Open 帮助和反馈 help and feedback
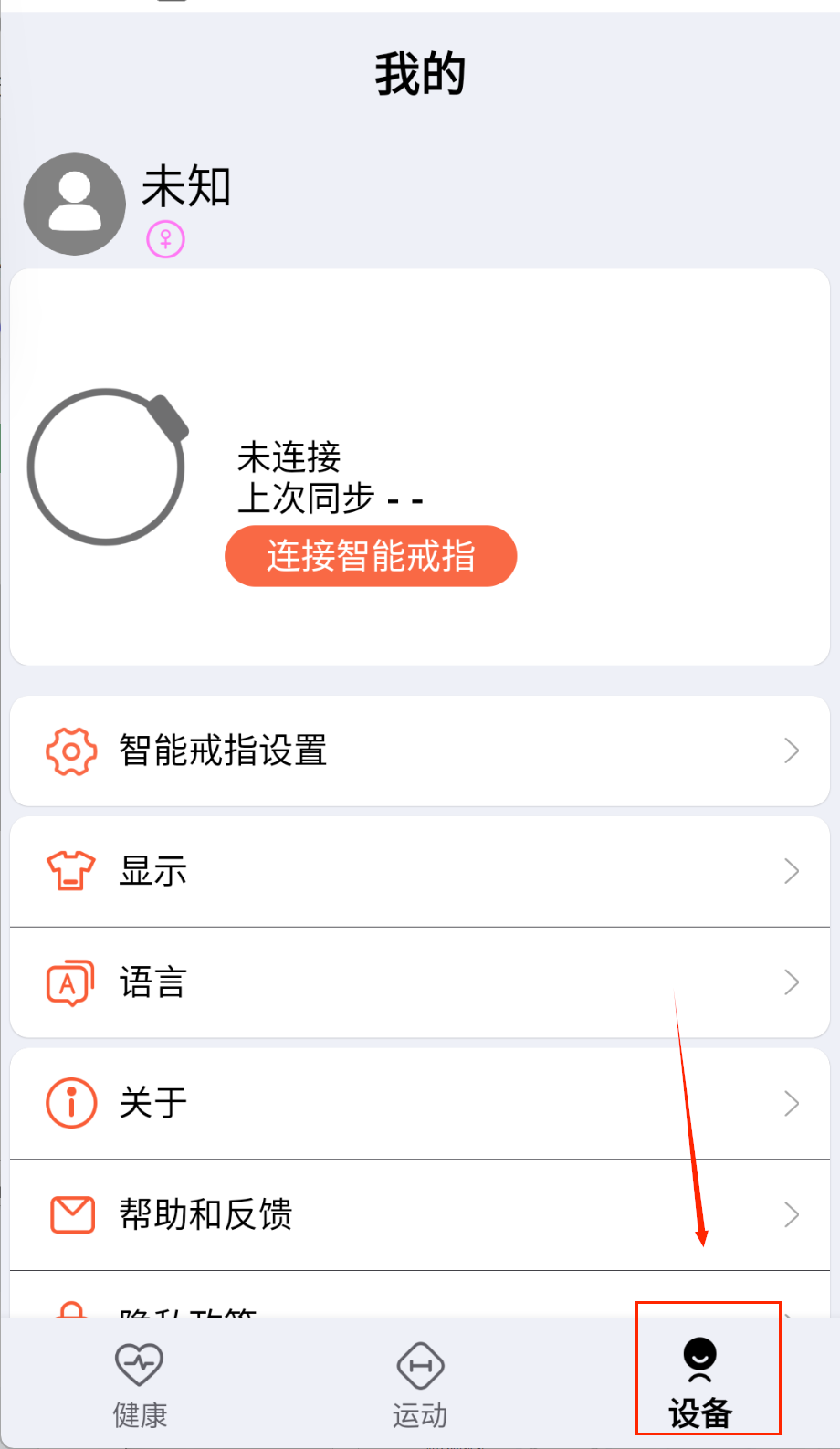The image size is (840, 1449). (x=419, y=1214)
